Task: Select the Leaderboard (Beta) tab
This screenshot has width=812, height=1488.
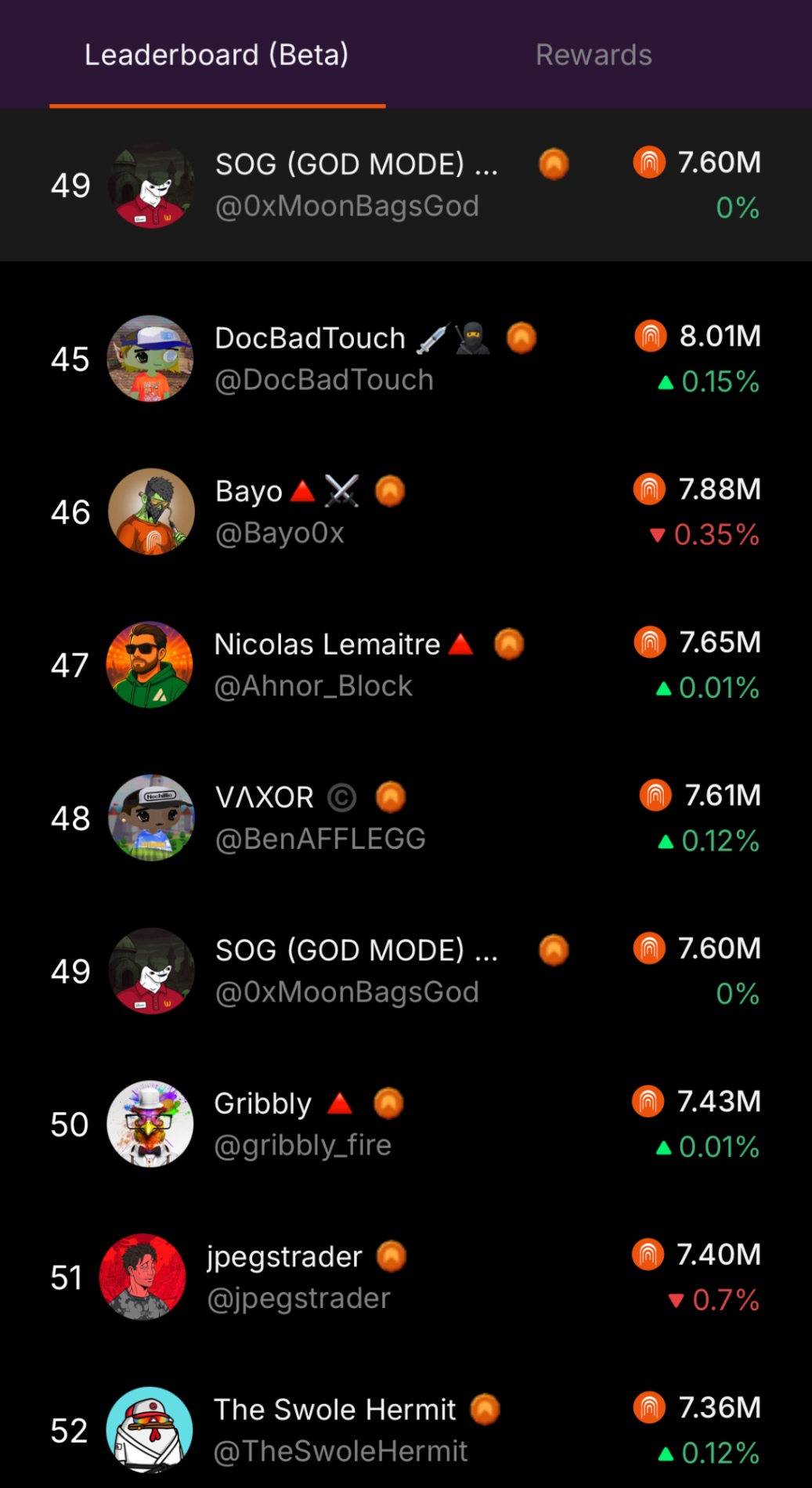Action: [x=217, y=56]
